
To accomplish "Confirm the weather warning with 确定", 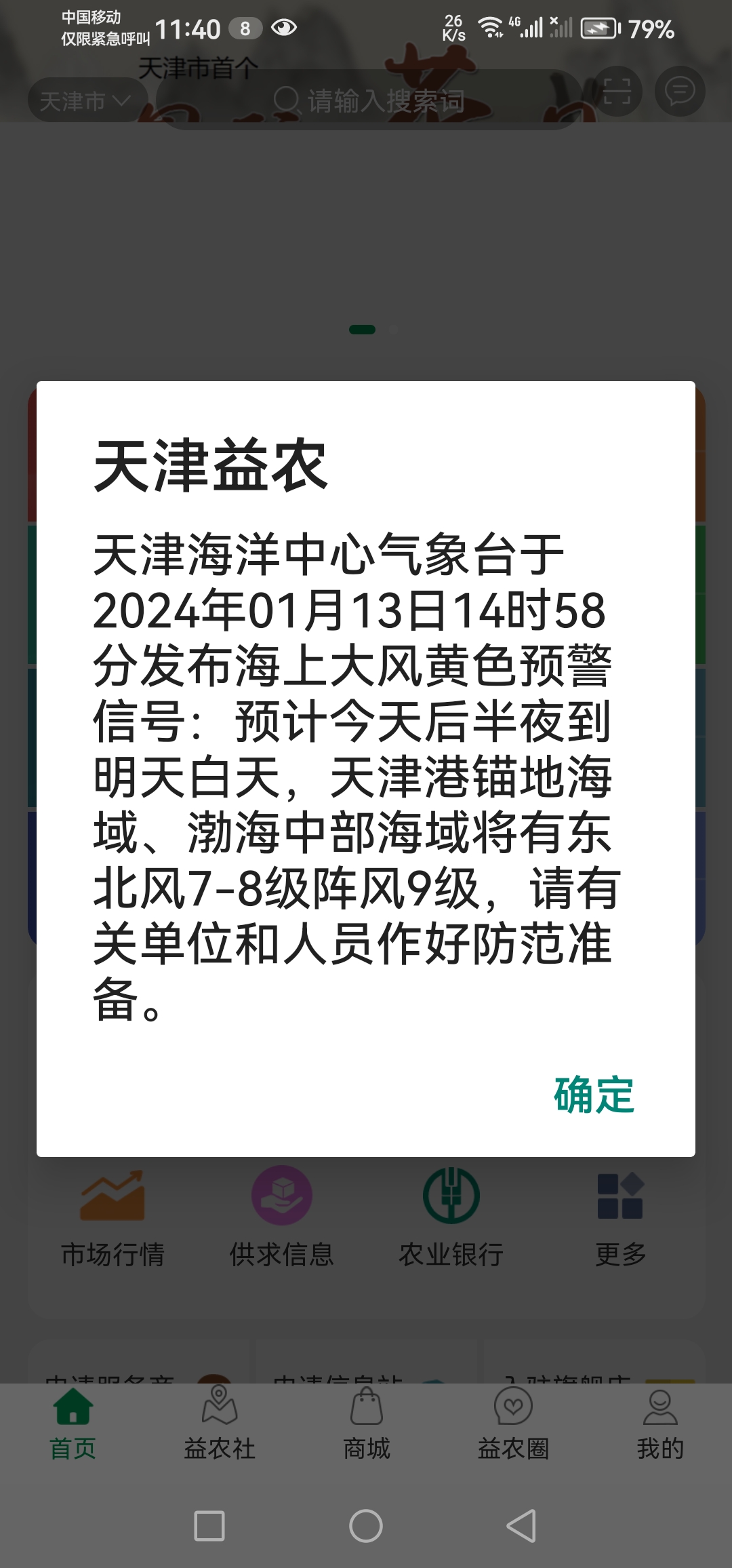I will point(594,1095).
